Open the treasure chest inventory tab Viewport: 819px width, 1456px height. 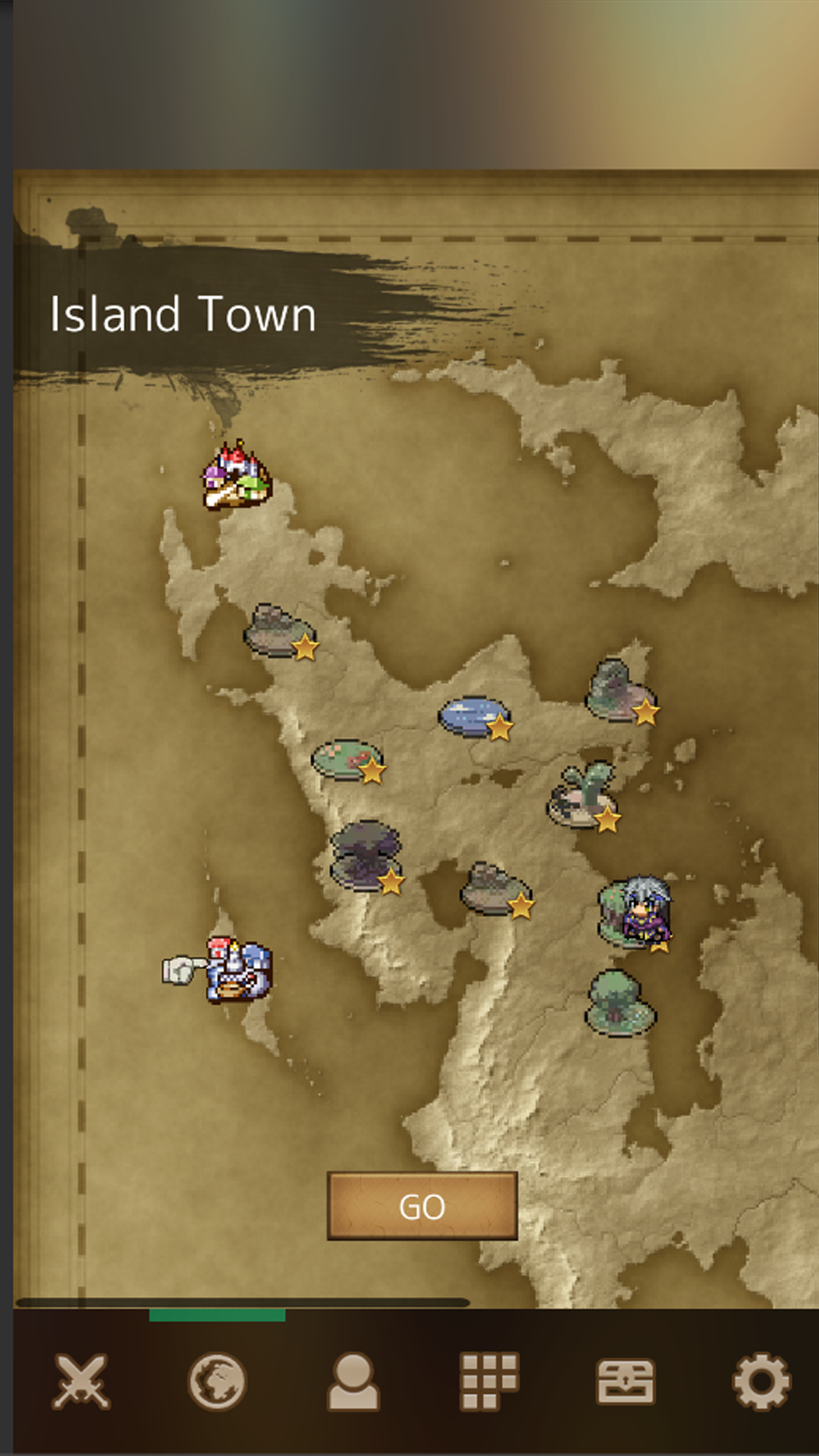click(x=625, y=1380)
